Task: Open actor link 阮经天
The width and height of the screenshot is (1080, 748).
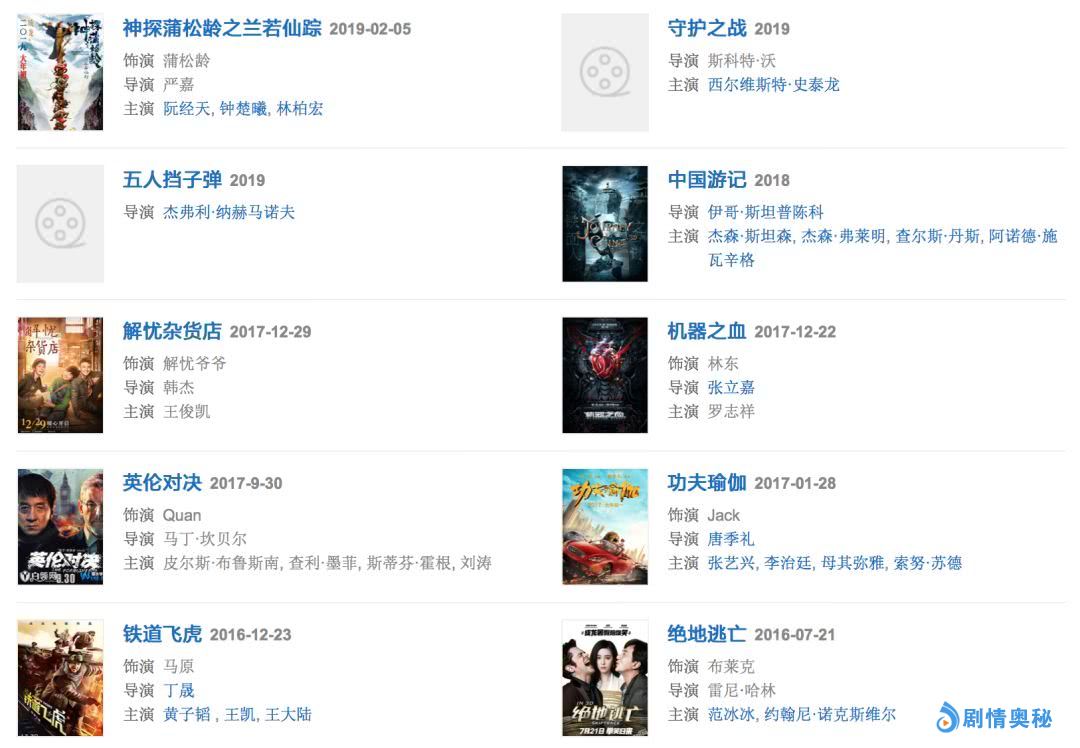Action: (187, 108)
